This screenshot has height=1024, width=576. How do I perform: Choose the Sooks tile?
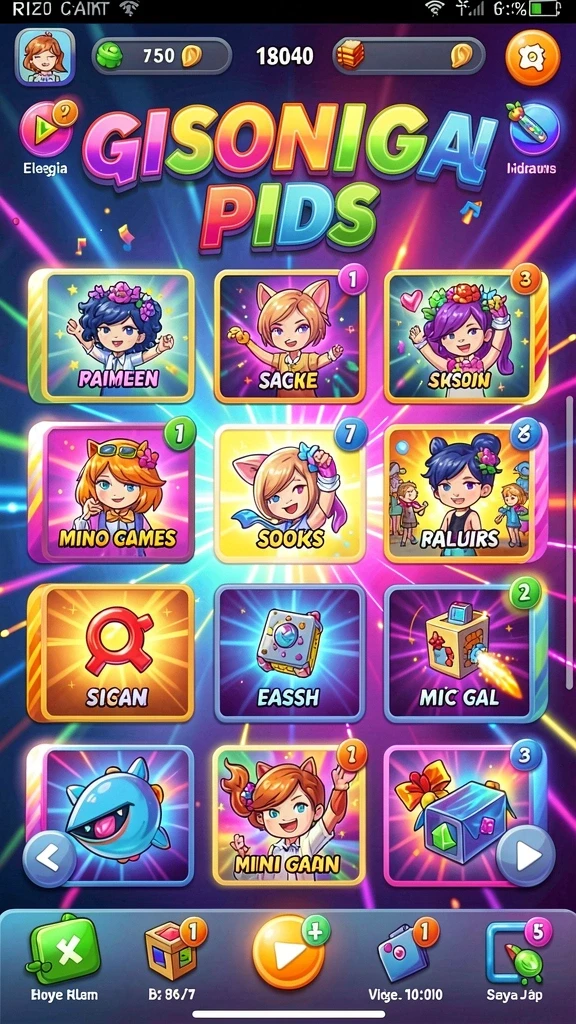tap(289, 494)
